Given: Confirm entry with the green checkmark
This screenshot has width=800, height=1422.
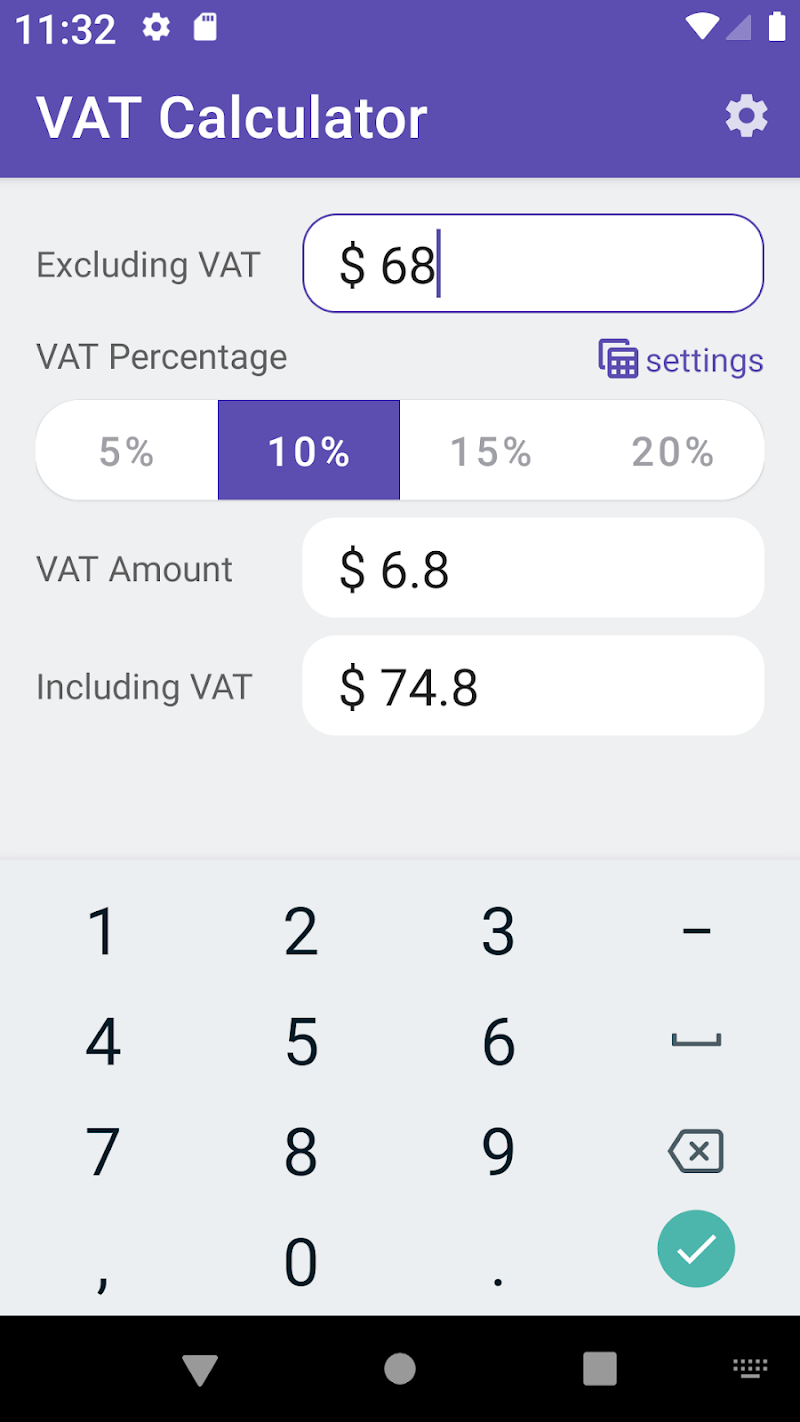Looking at the screenshot, I should pyautogui.click(x=696, y=1248).
